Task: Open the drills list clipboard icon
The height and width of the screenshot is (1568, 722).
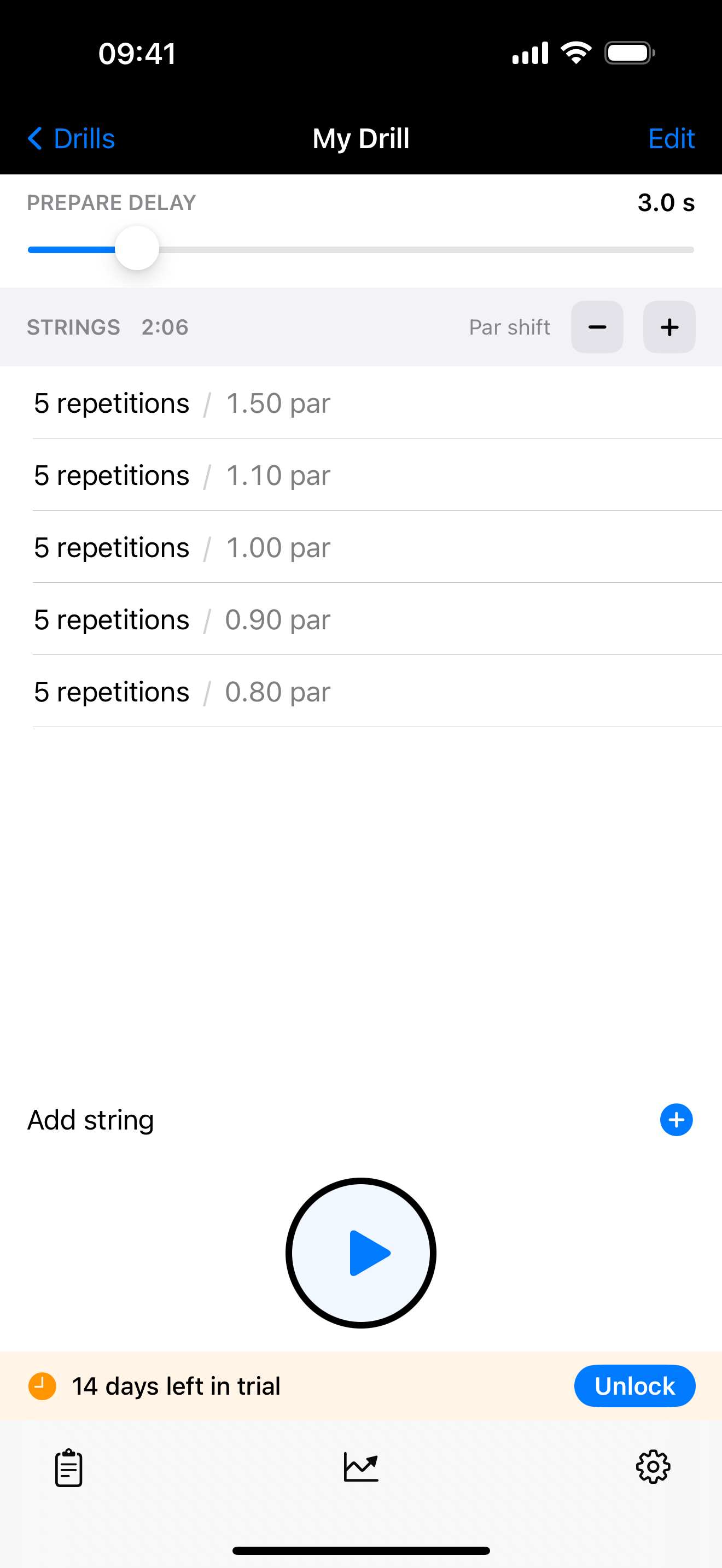Action: point(68,1467)
